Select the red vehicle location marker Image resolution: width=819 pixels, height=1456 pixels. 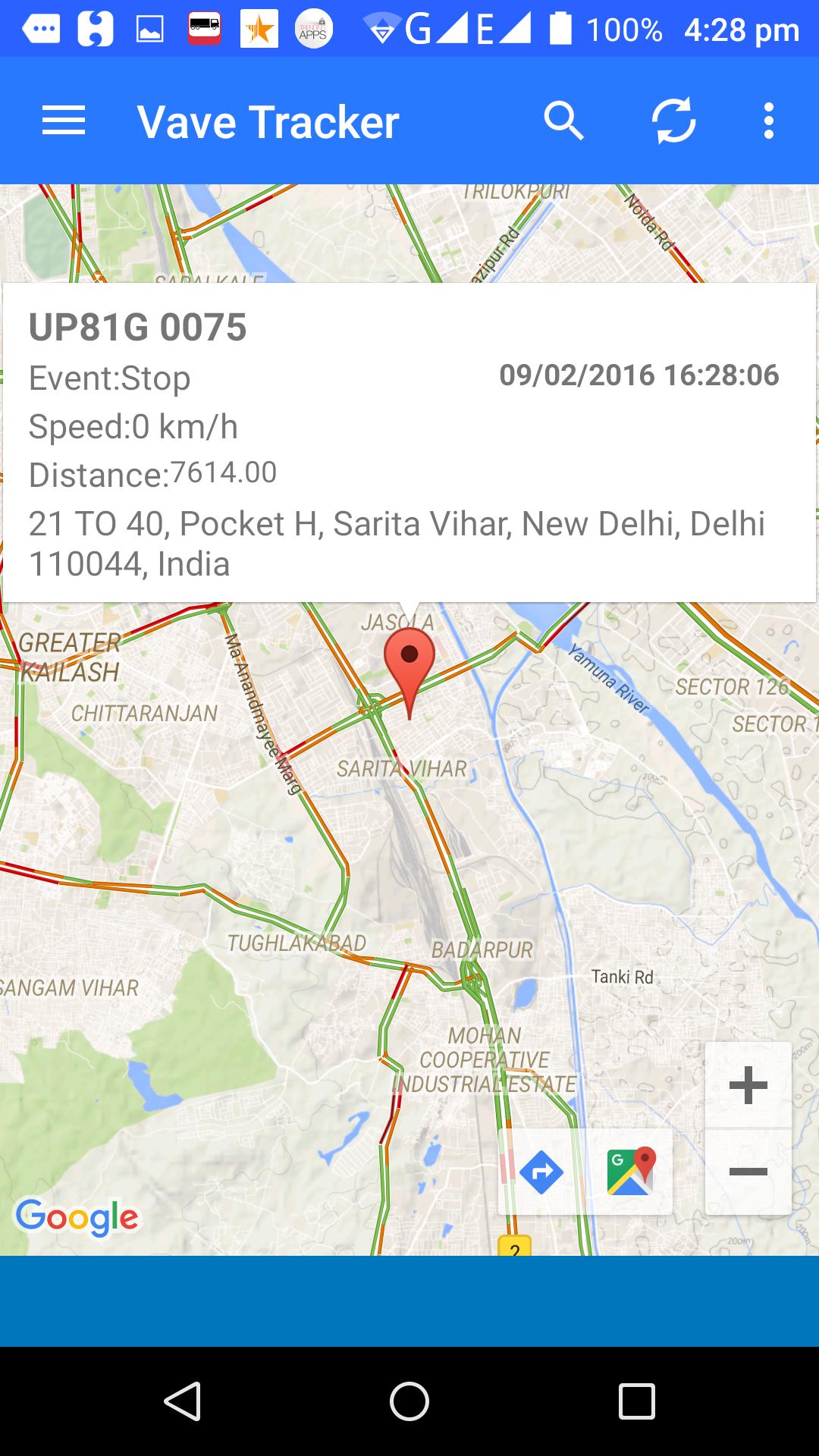coord(410,667)
